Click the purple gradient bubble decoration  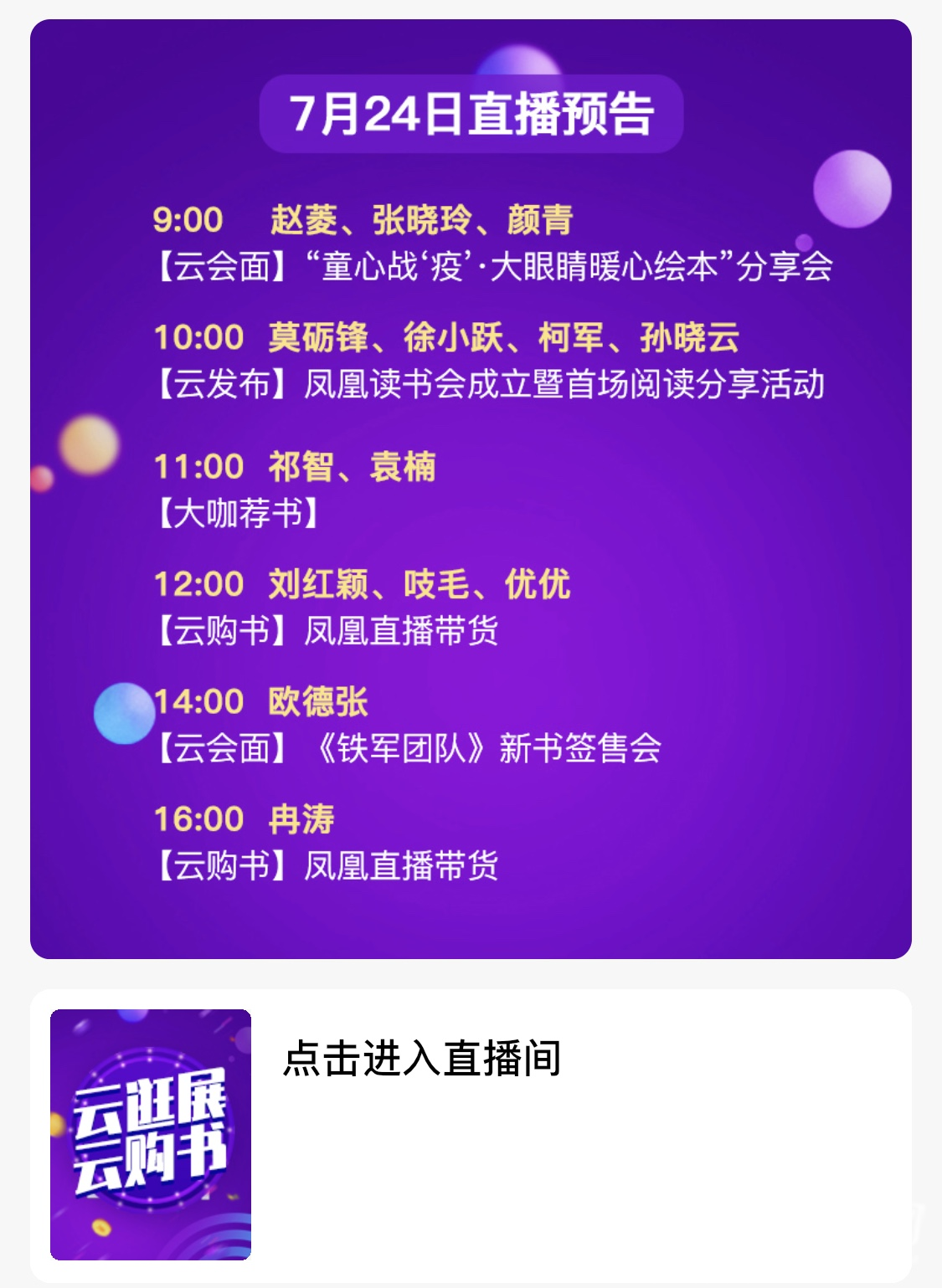[852, 189]
